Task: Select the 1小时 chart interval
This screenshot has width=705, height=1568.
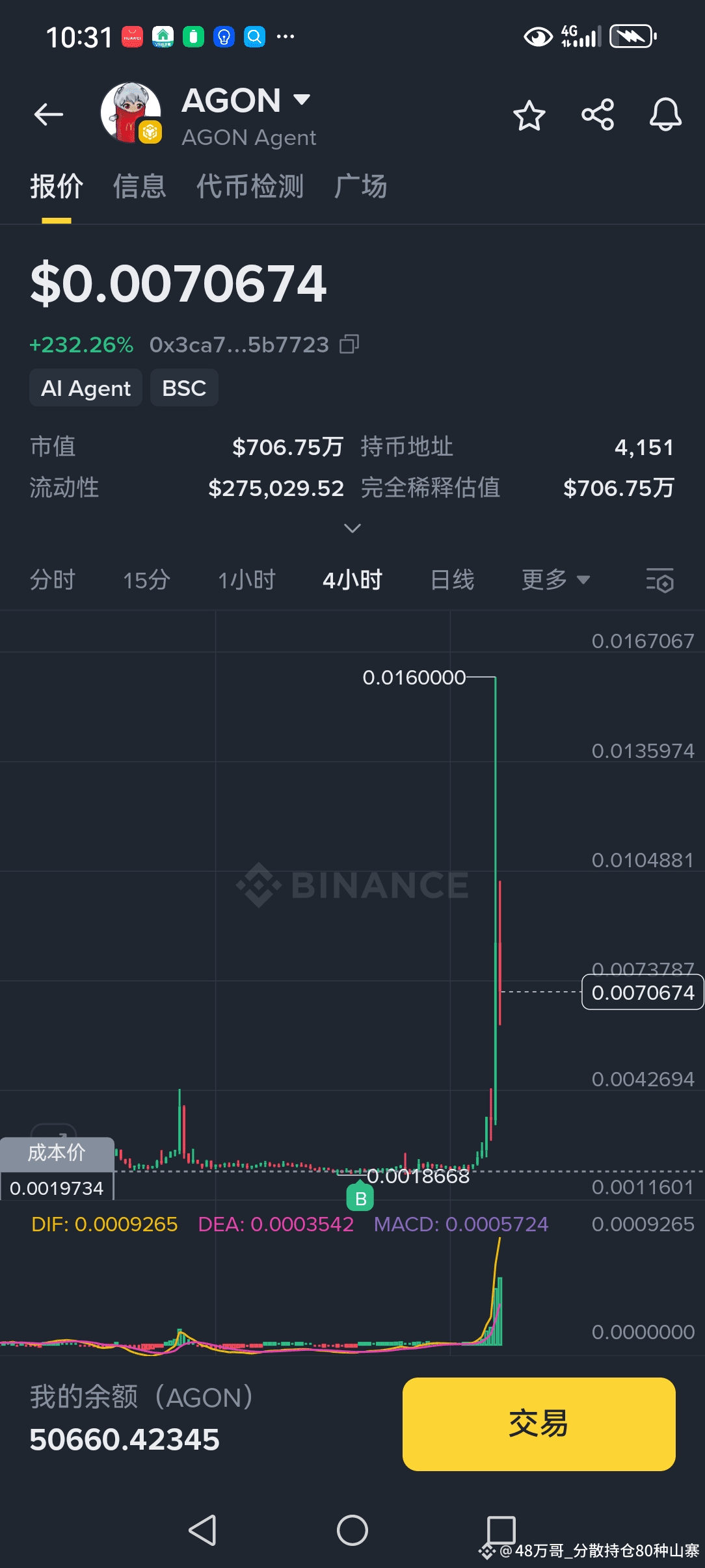Action: coord(247,580)
